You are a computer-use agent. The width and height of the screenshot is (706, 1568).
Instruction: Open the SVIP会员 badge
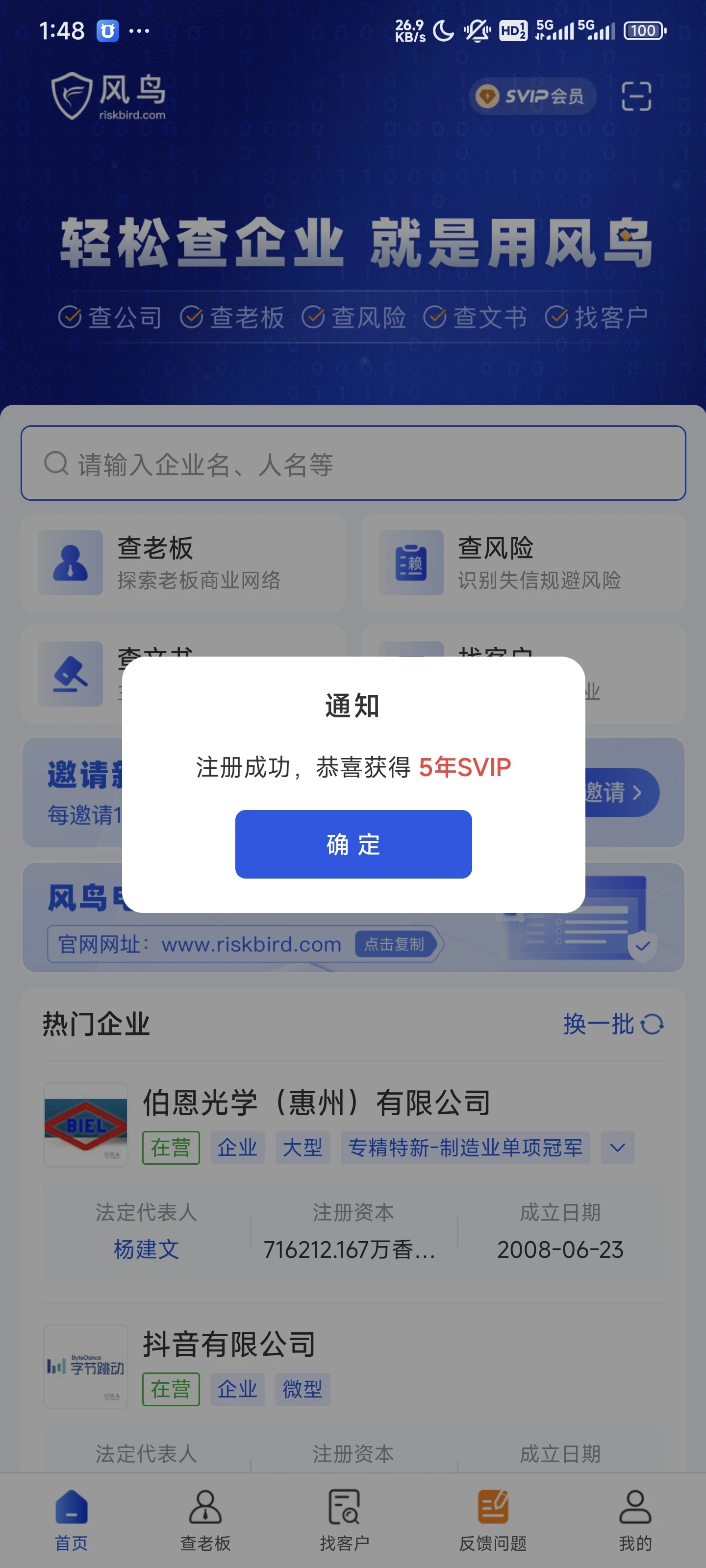532,96
